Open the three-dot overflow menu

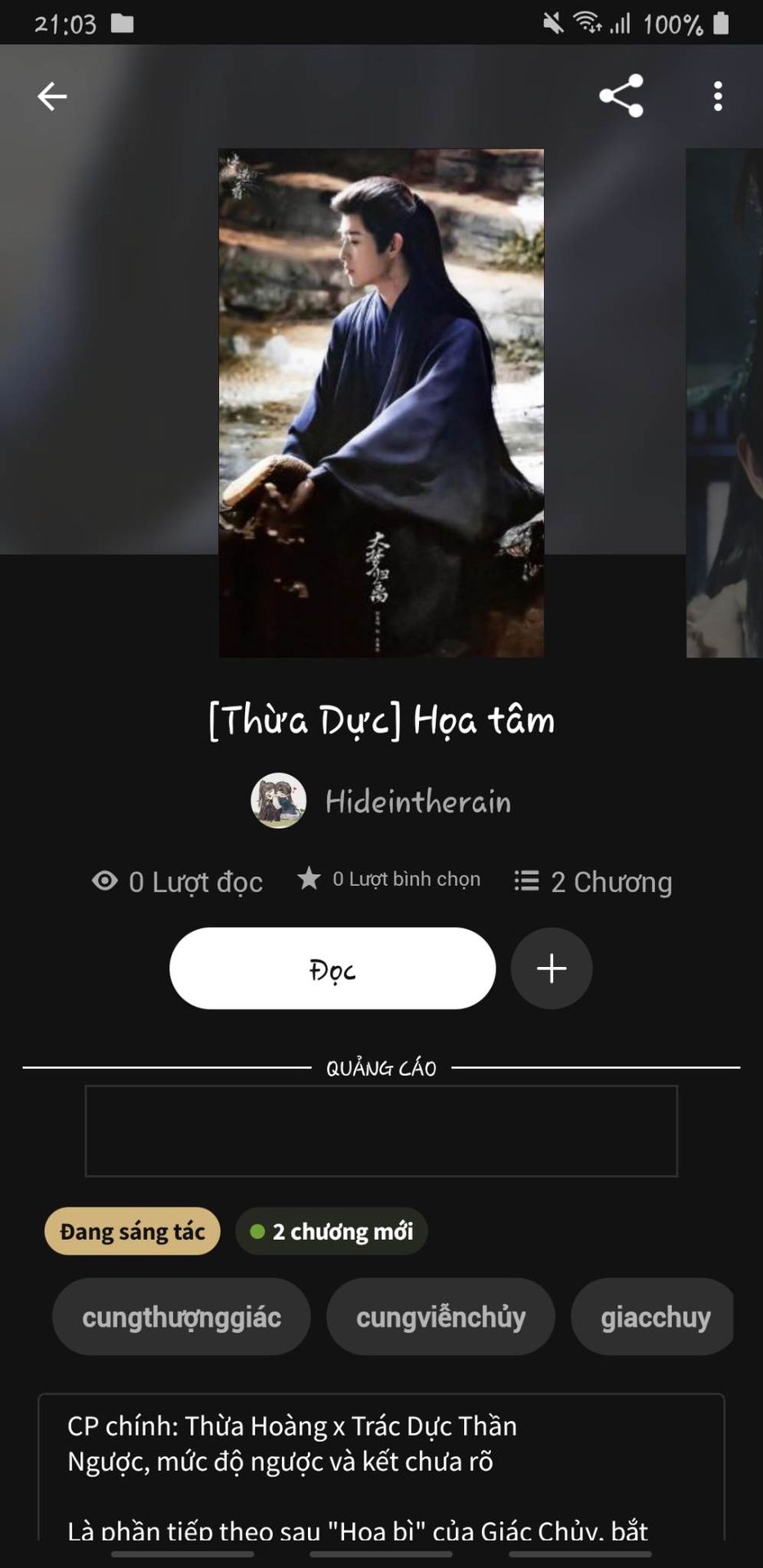coord(717,96)
